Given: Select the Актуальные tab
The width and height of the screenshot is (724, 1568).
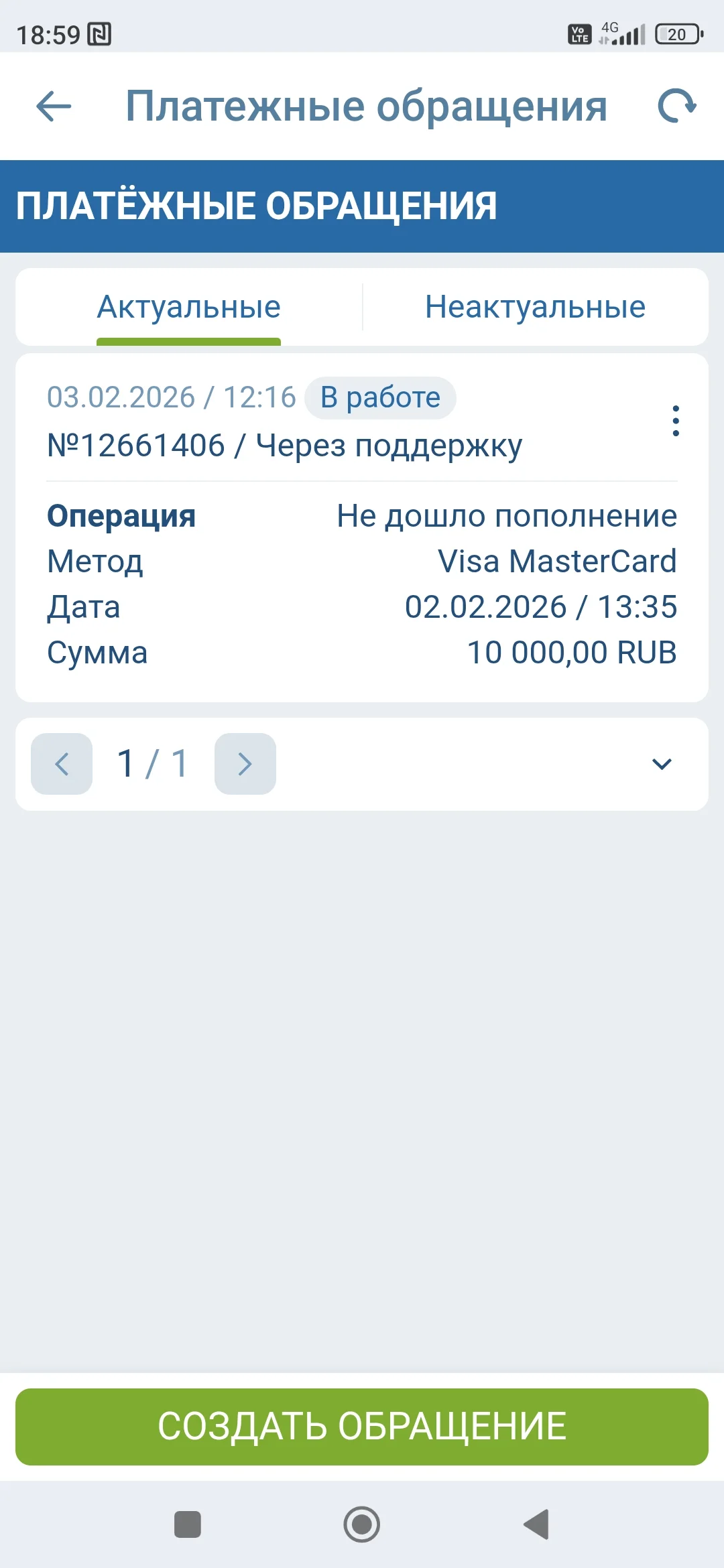Looking at the screenshot, I should 188,307.
